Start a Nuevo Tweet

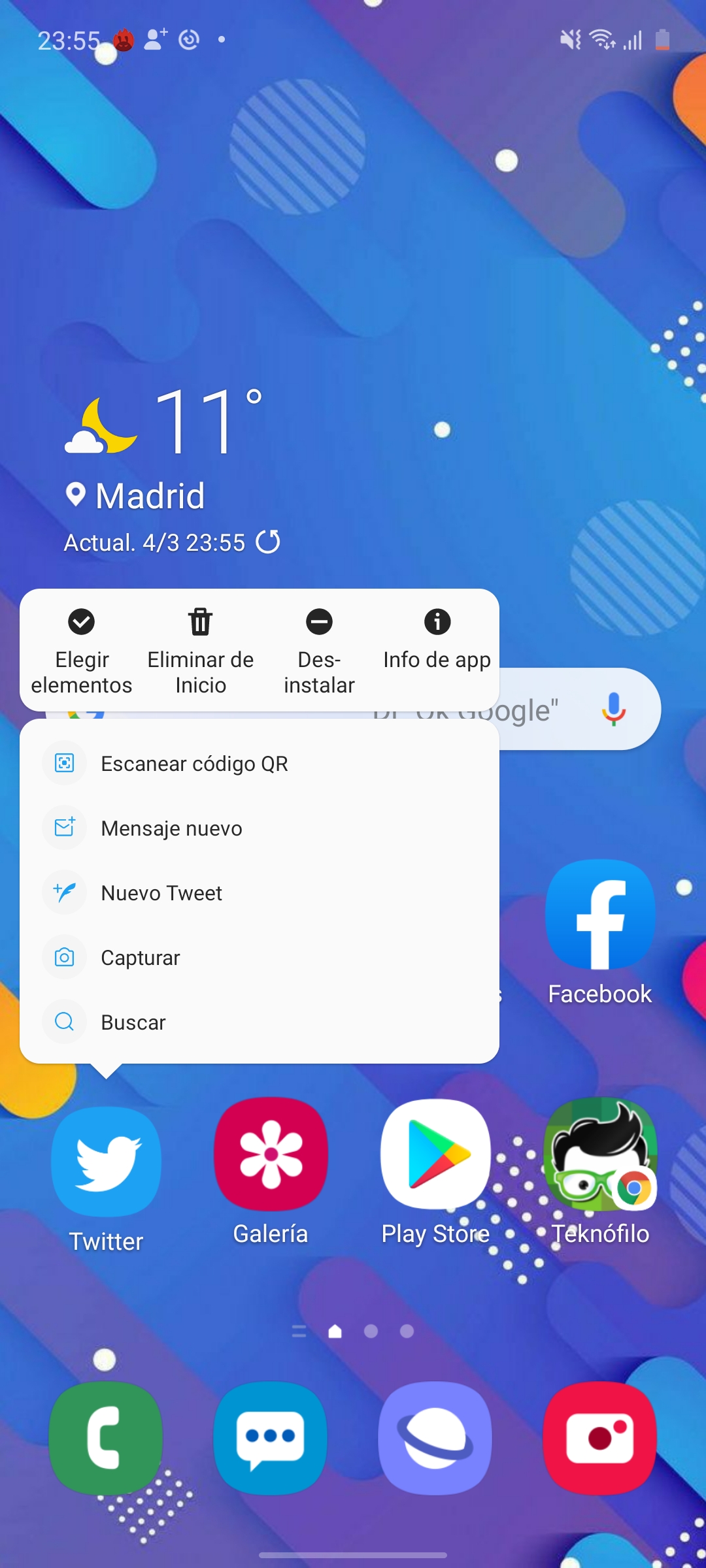coord(260,892)
